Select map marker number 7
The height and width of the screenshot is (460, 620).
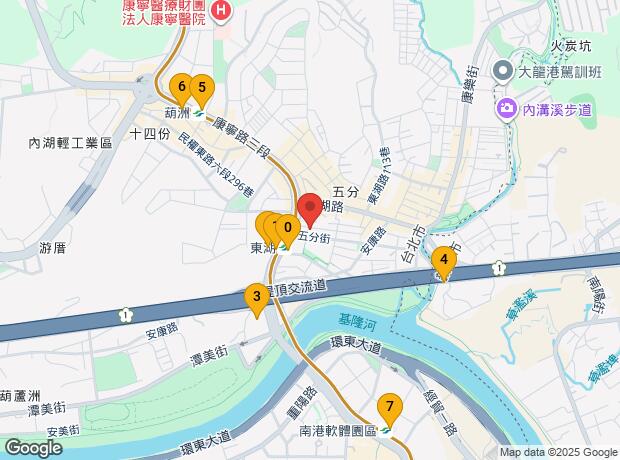(389, 407)
